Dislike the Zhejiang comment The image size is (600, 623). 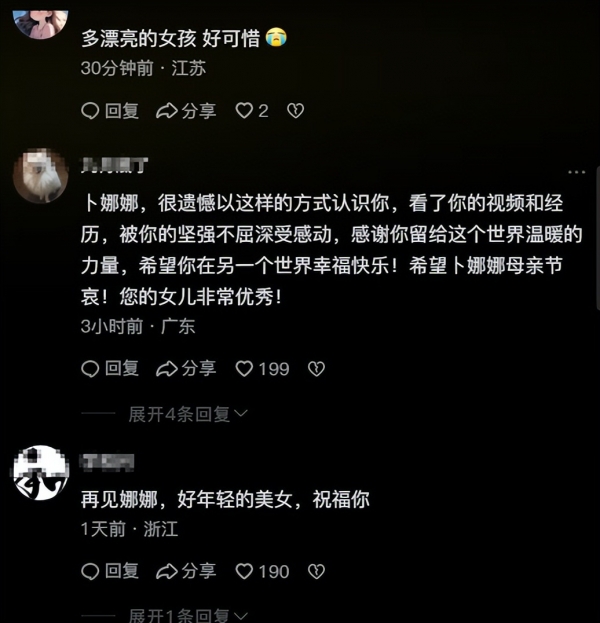[316, 571]
